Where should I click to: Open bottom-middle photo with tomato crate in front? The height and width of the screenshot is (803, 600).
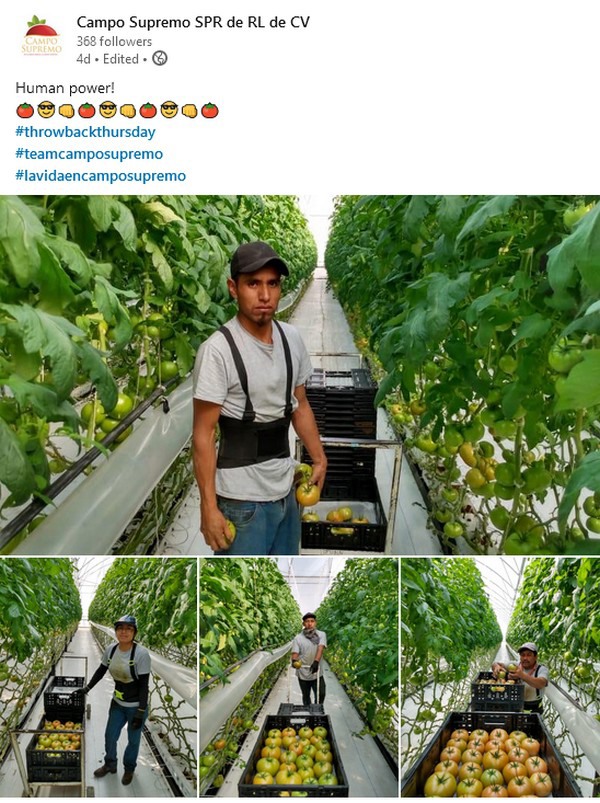click(x=298, y=677)
